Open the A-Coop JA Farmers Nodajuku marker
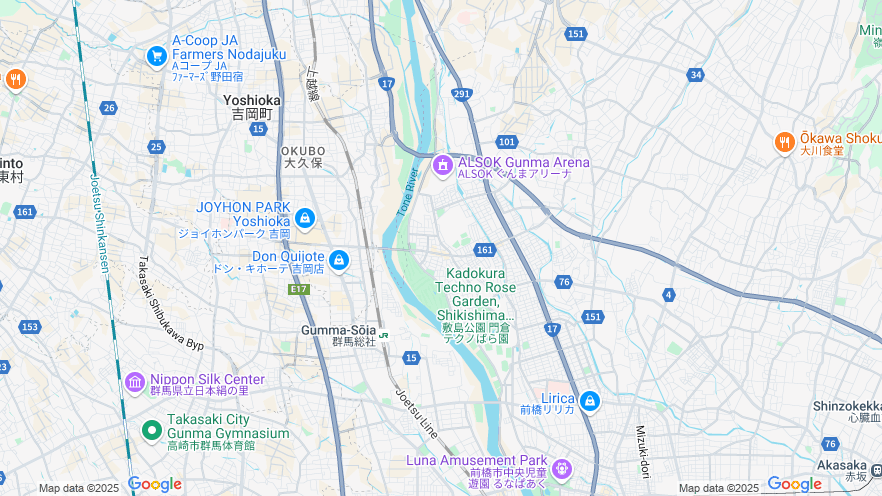The width and height of the screenshot is (882, 496). click(x=156, y=56)
